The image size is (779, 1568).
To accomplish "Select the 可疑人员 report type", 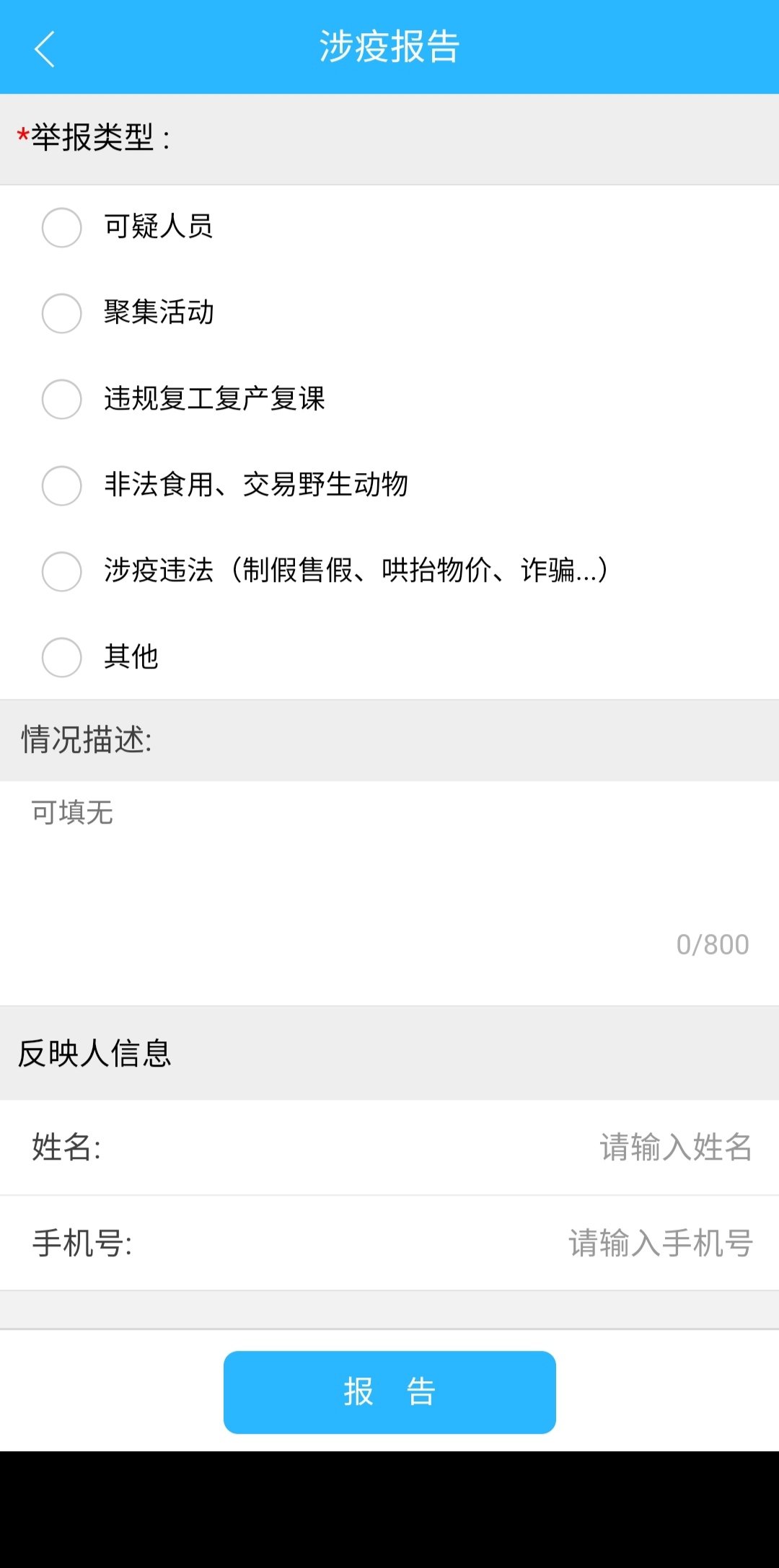I will [x=62, y=228].
